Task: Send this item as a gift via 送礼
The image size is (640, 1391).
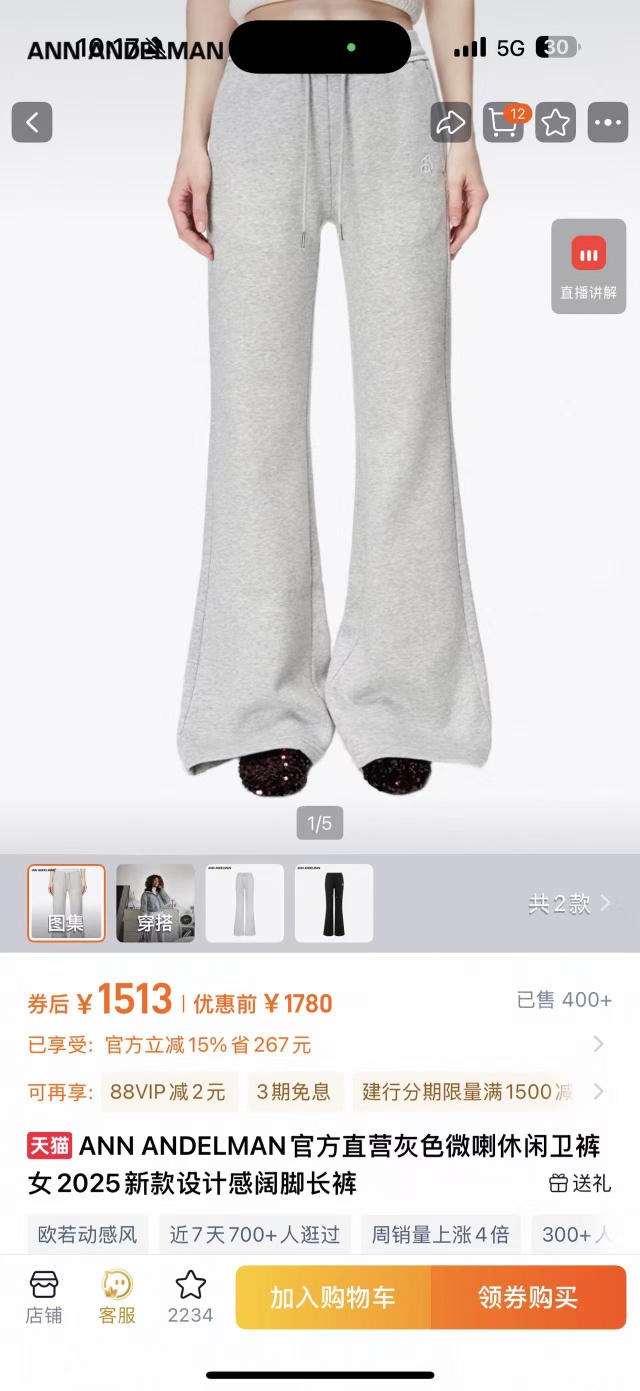Action: pyautogui.click(x=580, y=1184)
